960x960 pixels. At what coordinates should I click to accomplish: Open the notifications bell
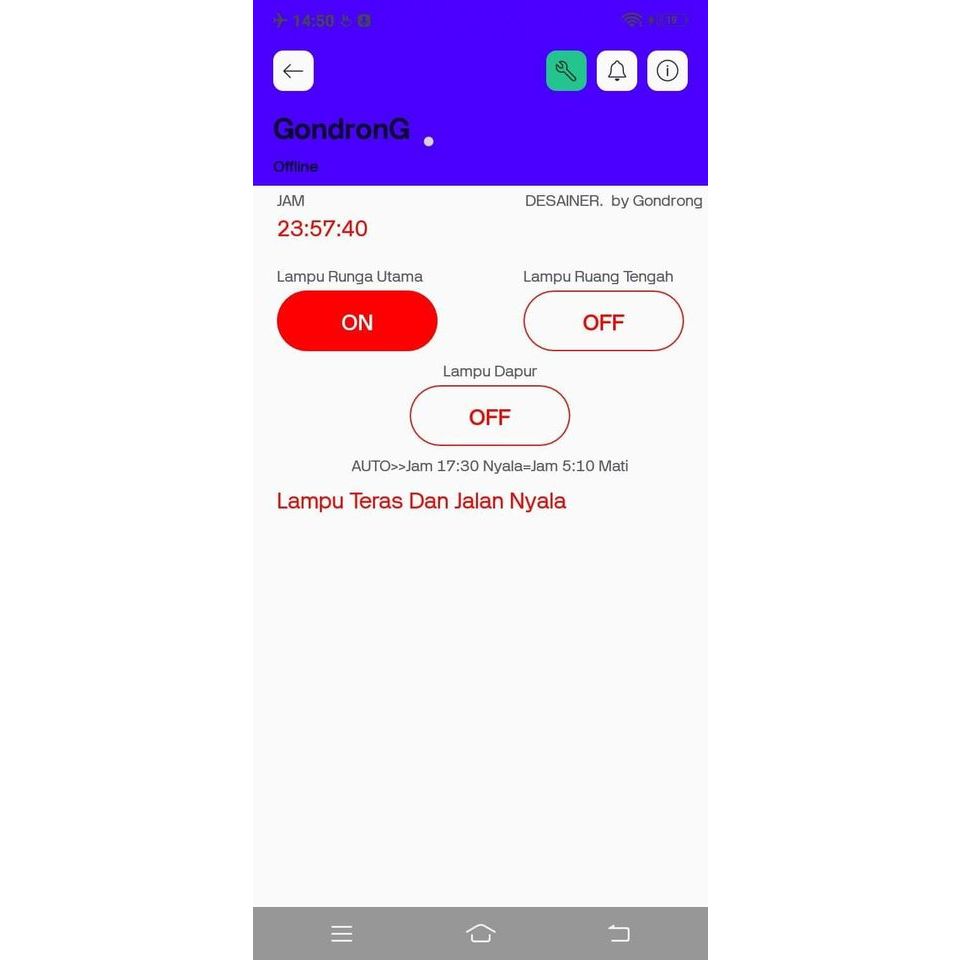coord(617,71)
